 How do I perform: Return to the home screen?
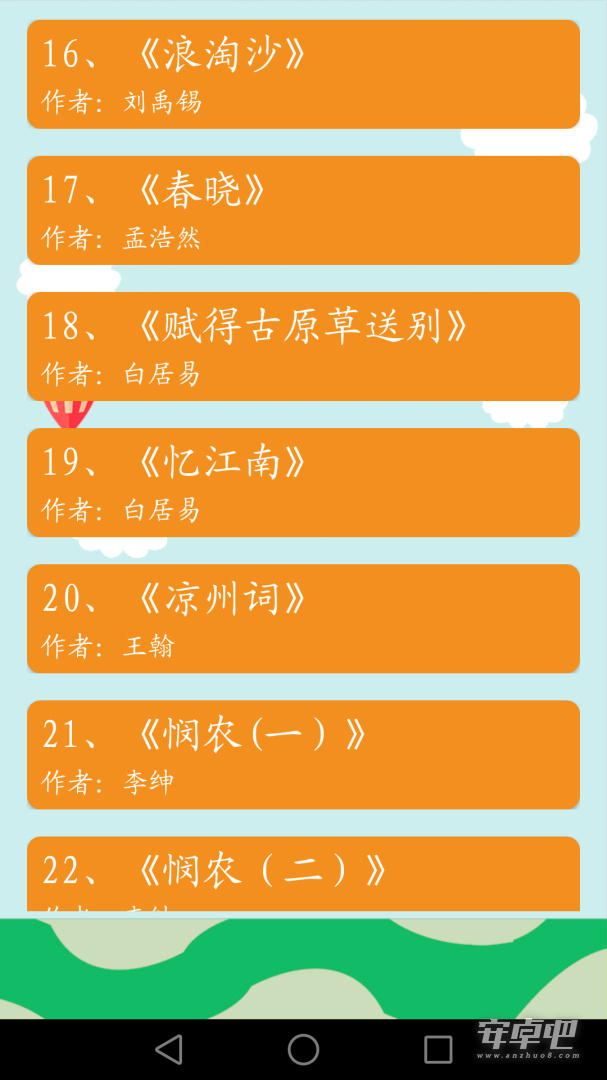(x=303, y=1050)
